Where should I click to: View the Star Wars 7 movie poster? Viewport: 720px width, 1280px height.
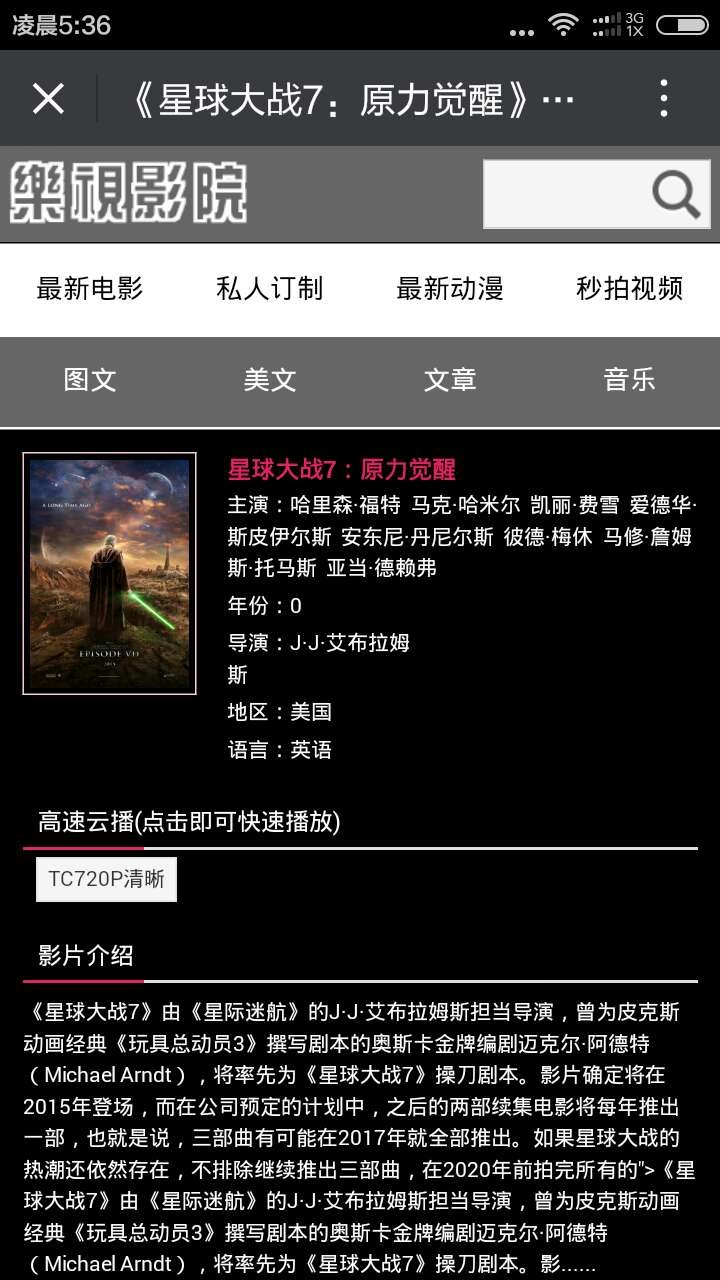(110, 570)
